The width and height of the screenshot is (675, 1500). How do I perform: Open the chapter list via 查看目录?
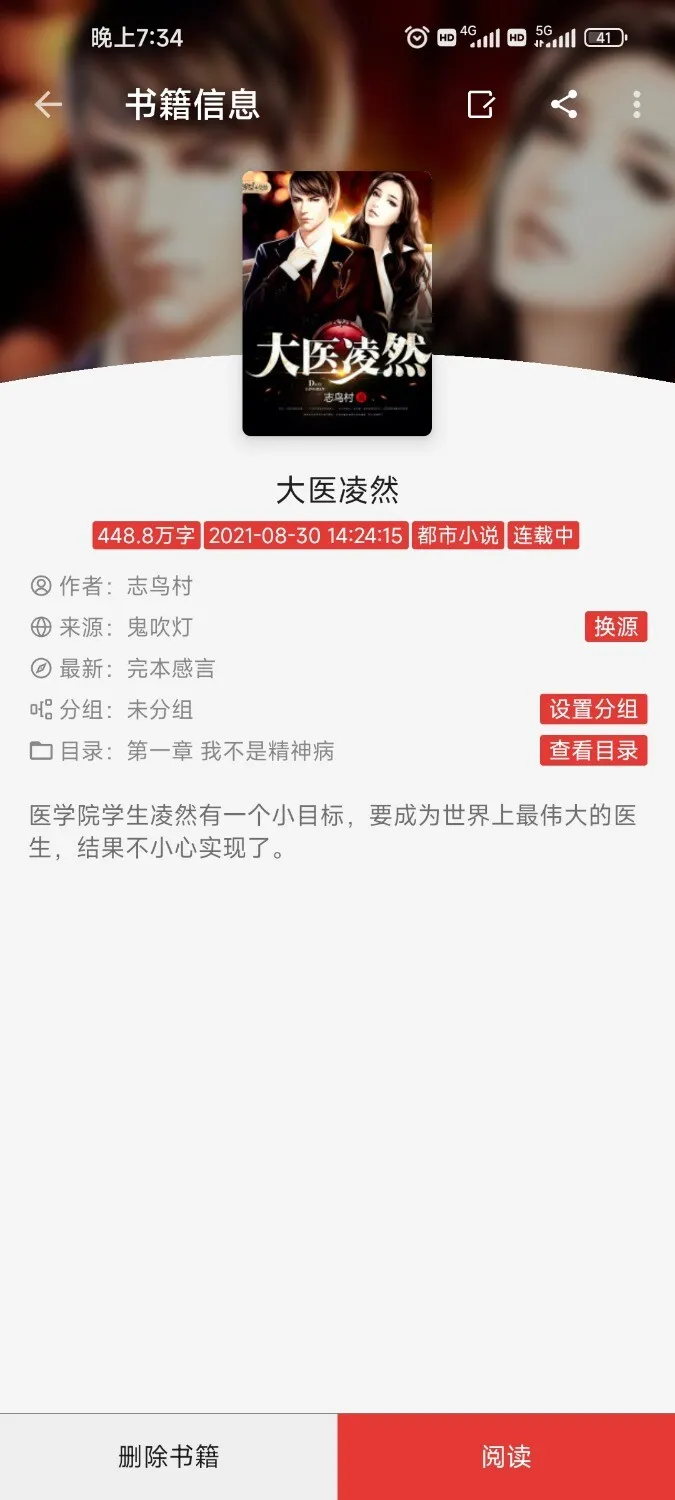tap(593, 750)
